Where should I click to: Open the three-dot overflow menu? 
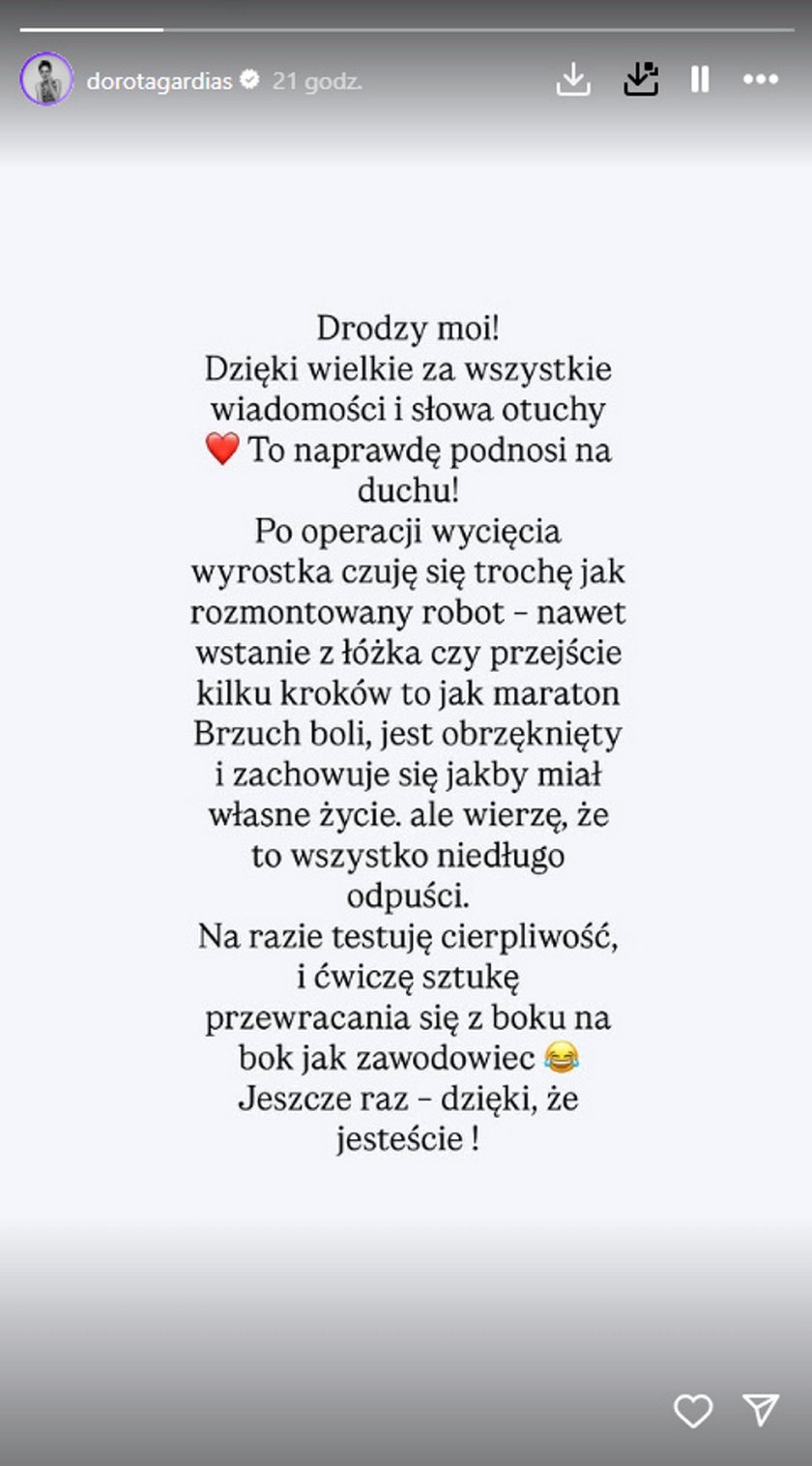click(761, 80)
